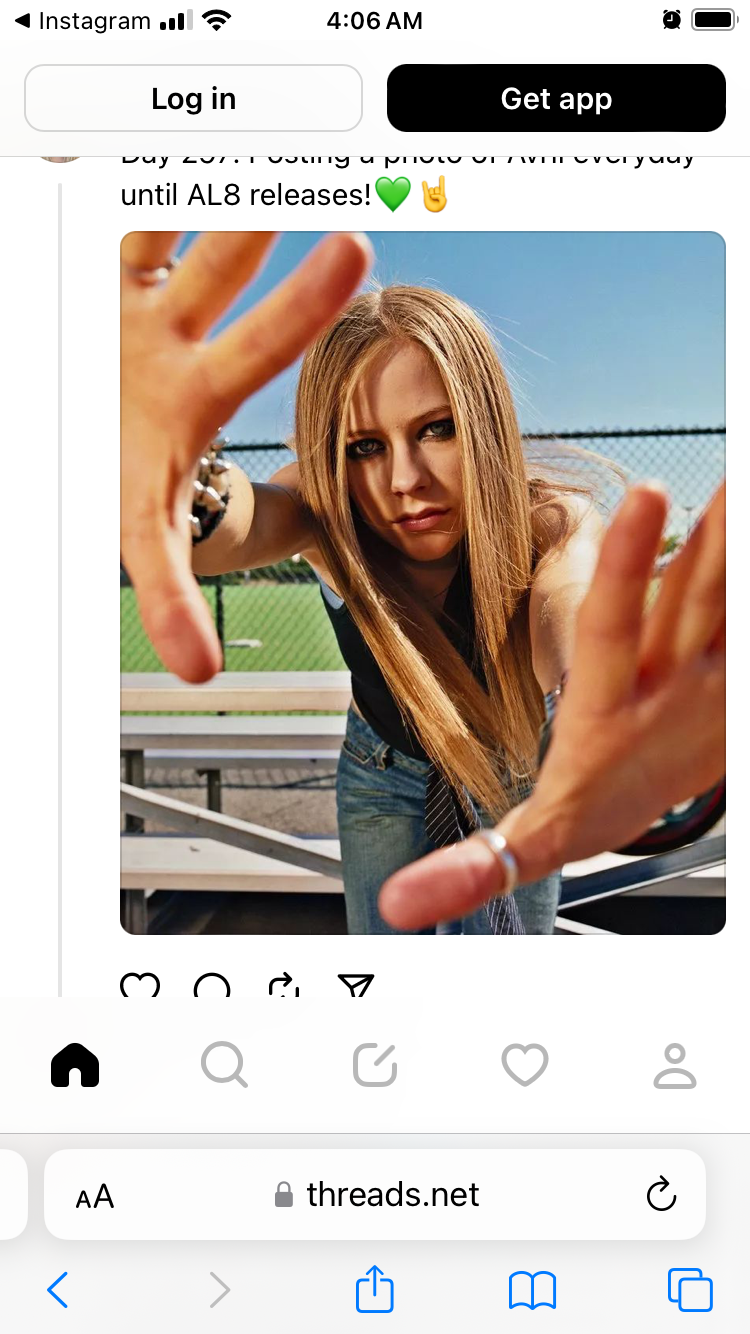
Task: Open Safari's AA reader options
Action: tap(95, 1195)
